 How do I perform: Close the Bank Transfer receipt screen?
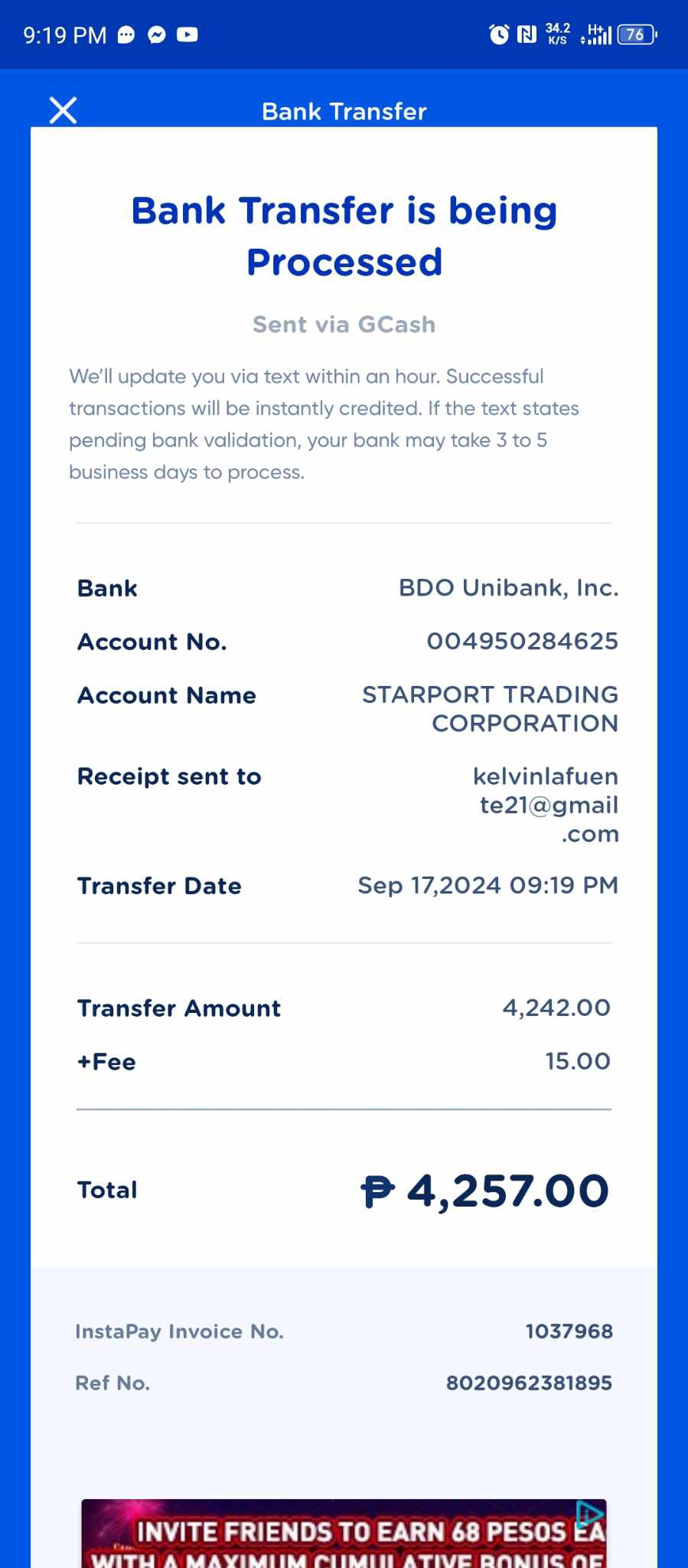(x=63, y=110)
